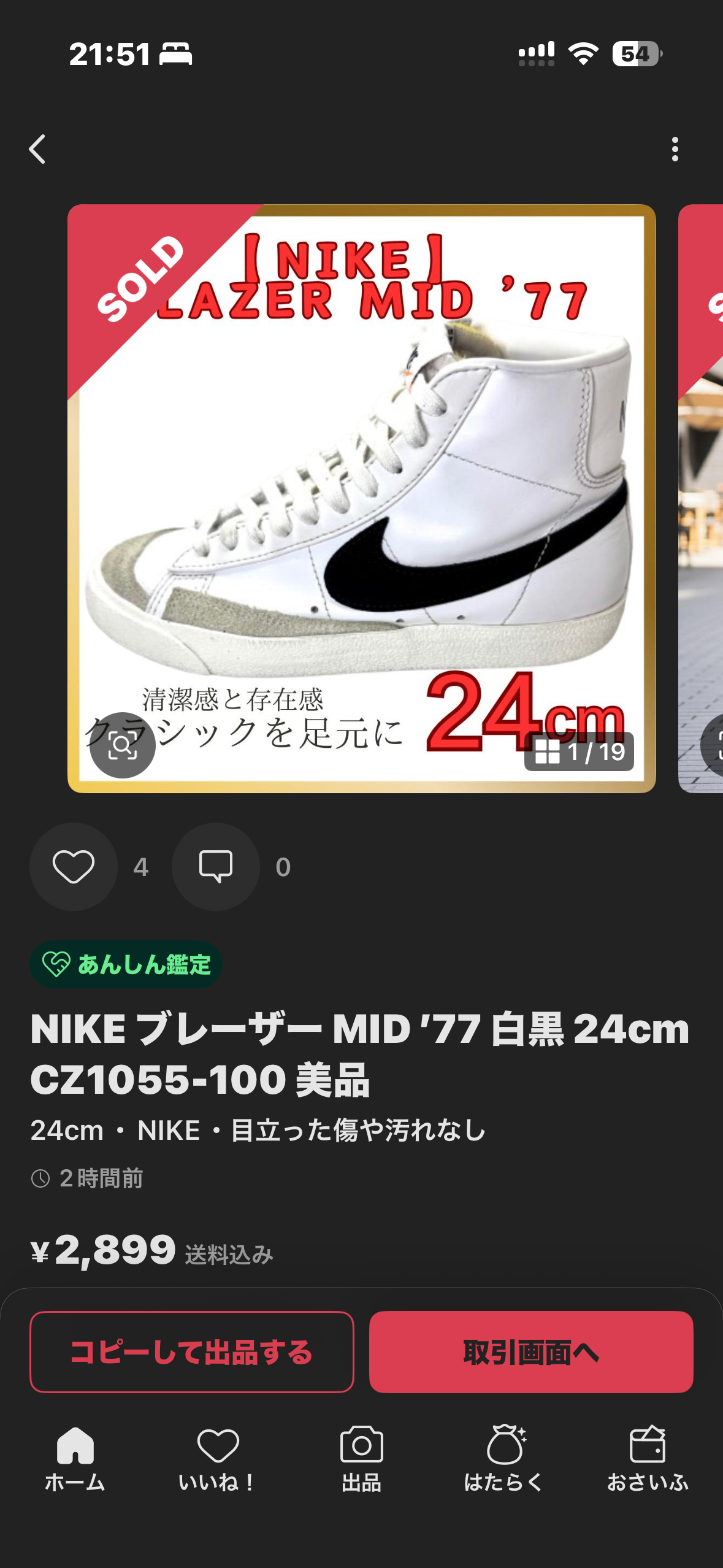Tap the main SOLD product photo
Viewport: 723px width, 1568px height.
click(361, 500)
